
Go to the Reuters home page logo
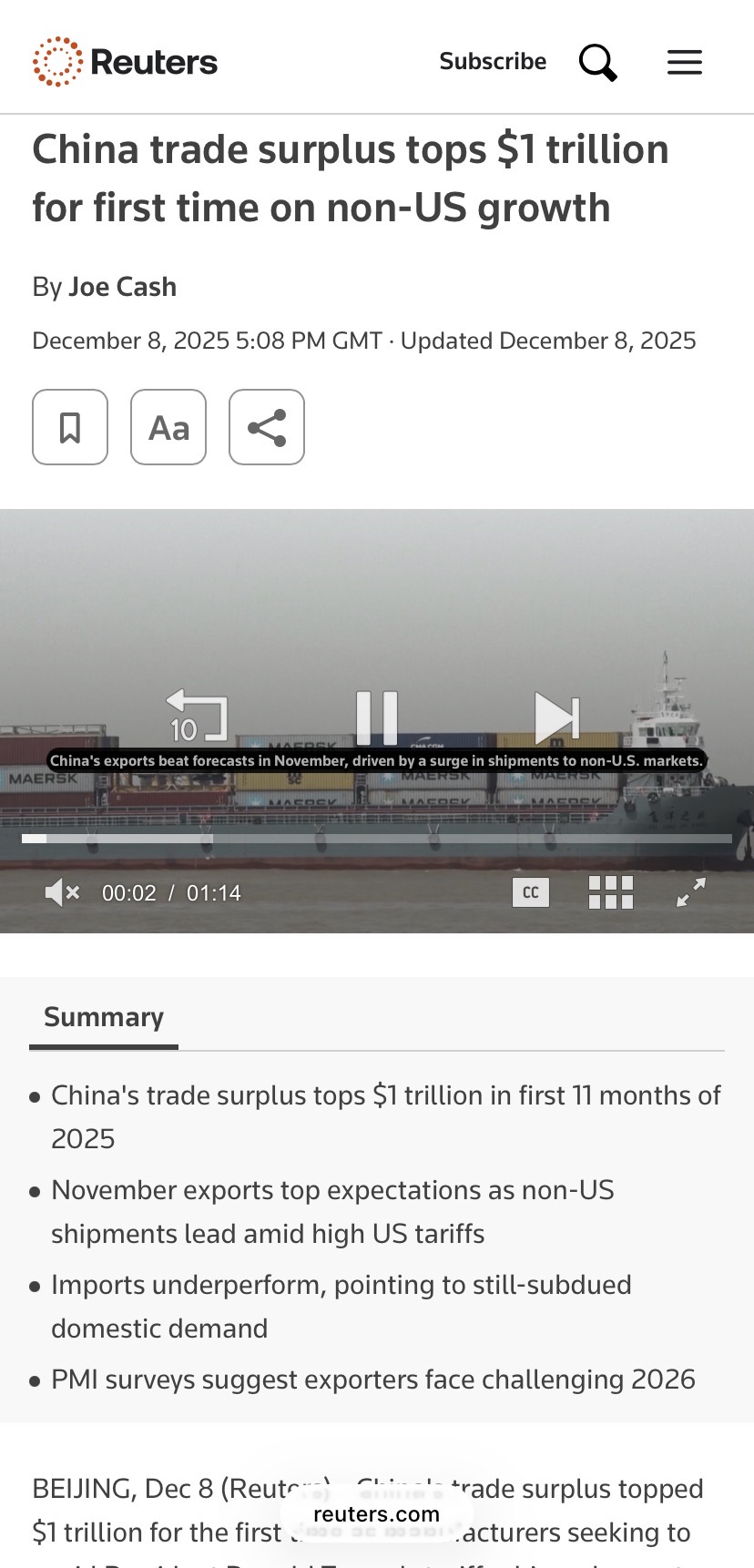pos(126,62)
